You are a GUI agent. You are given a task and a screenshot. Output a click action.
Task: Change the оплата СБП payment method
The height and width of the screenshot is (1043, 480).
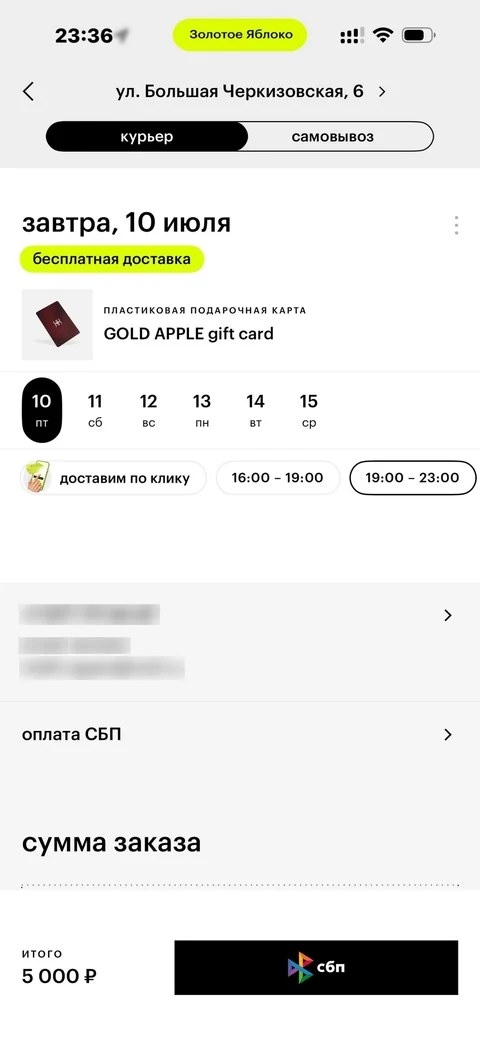coord(240,734)
